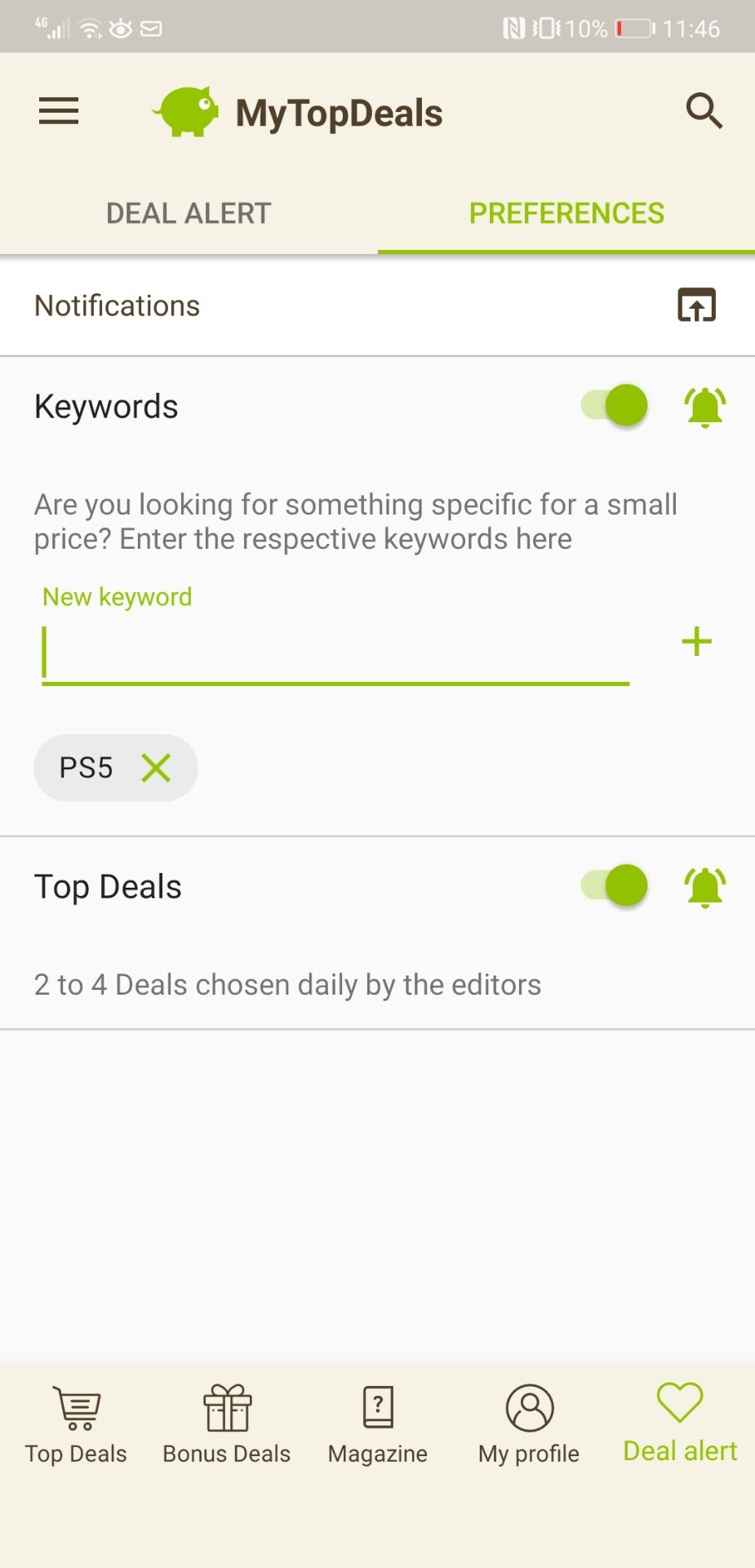Image resolution: width=755 pixels, height=1568 pixels.
Task: Focus the New keyword text field
Action: (335, 653)
